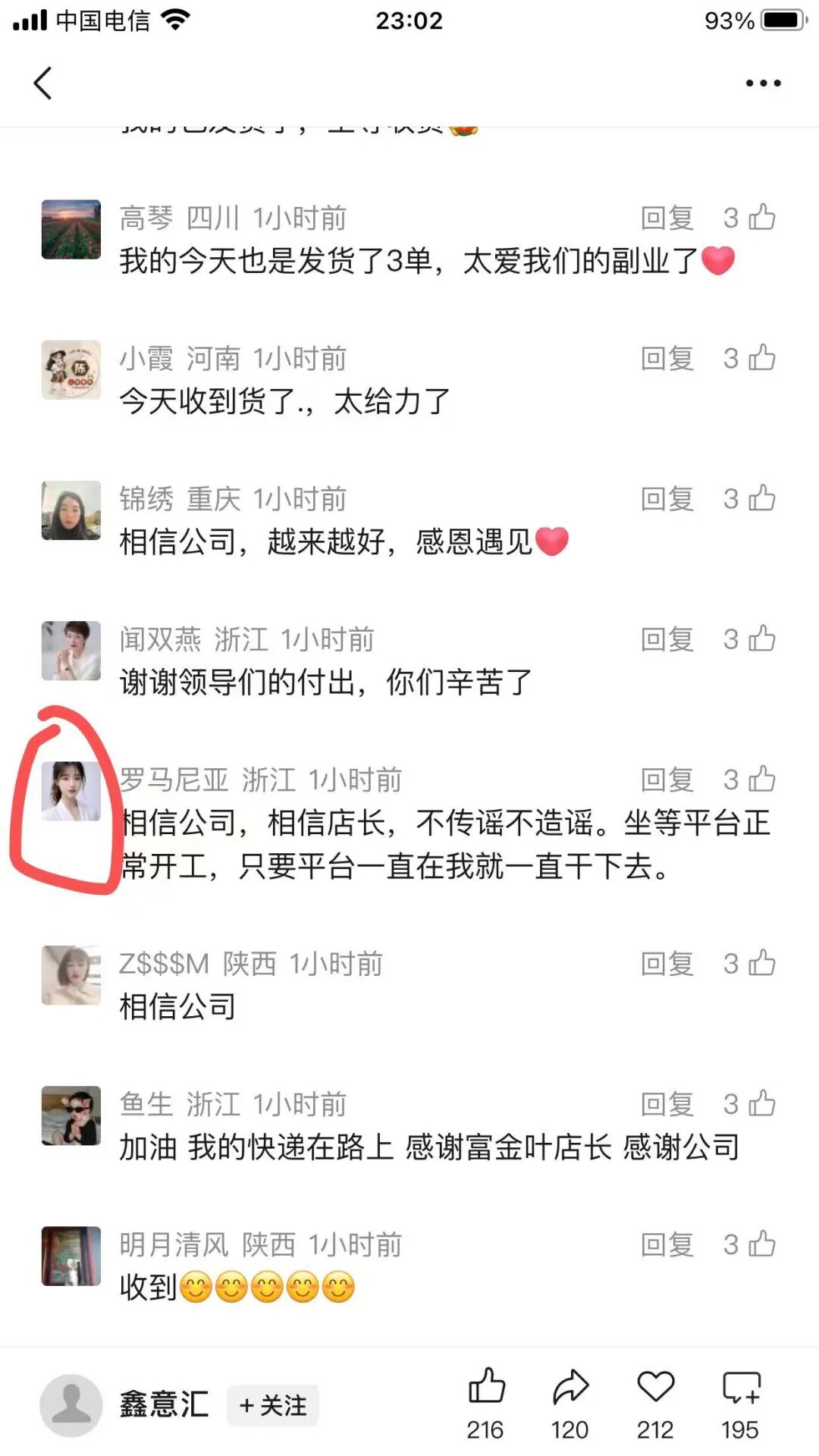Open 鑫意汇's profile avatar
The image size is (819, 1456).
(71, 1405)
